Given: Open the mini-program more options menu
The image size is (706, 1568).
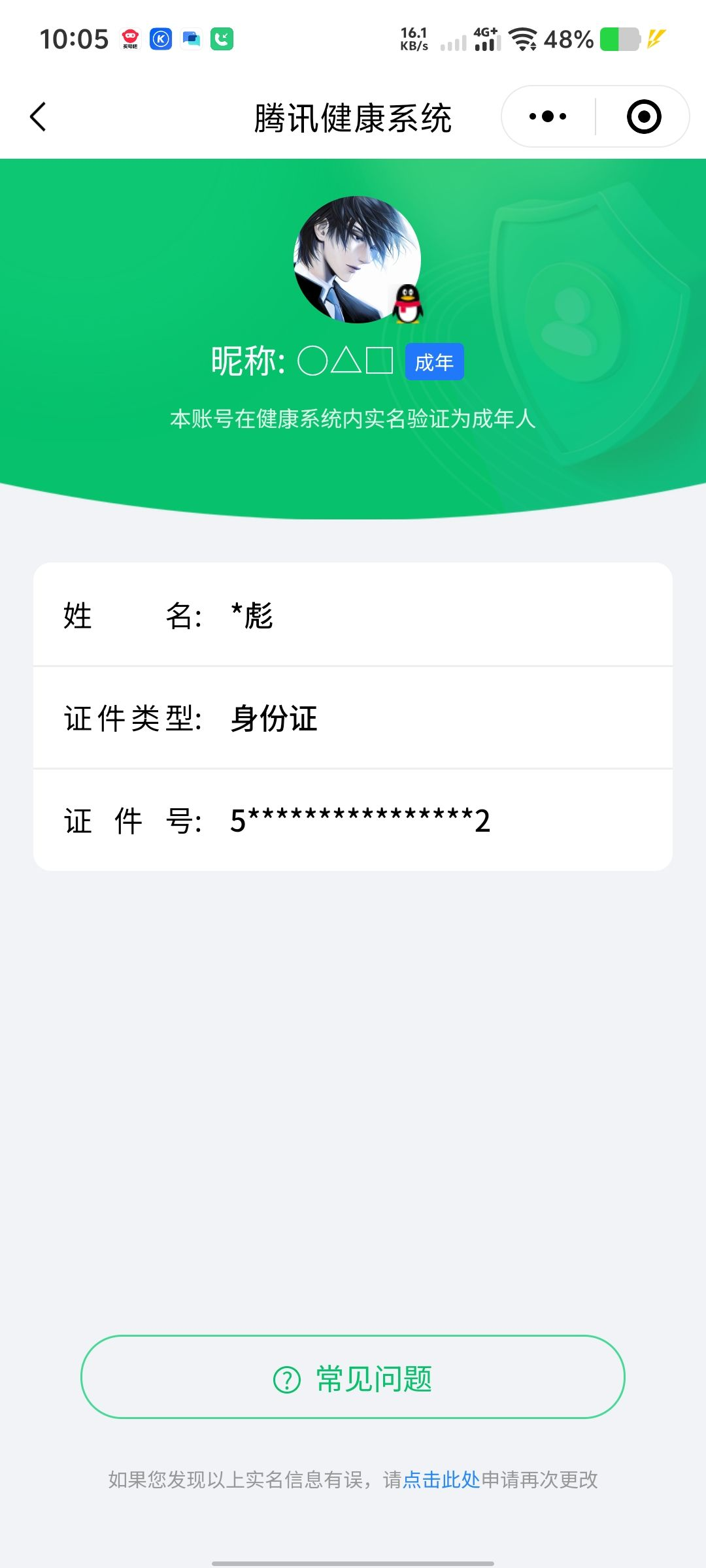Looking at the screenshot, I should tap(546, 116).
